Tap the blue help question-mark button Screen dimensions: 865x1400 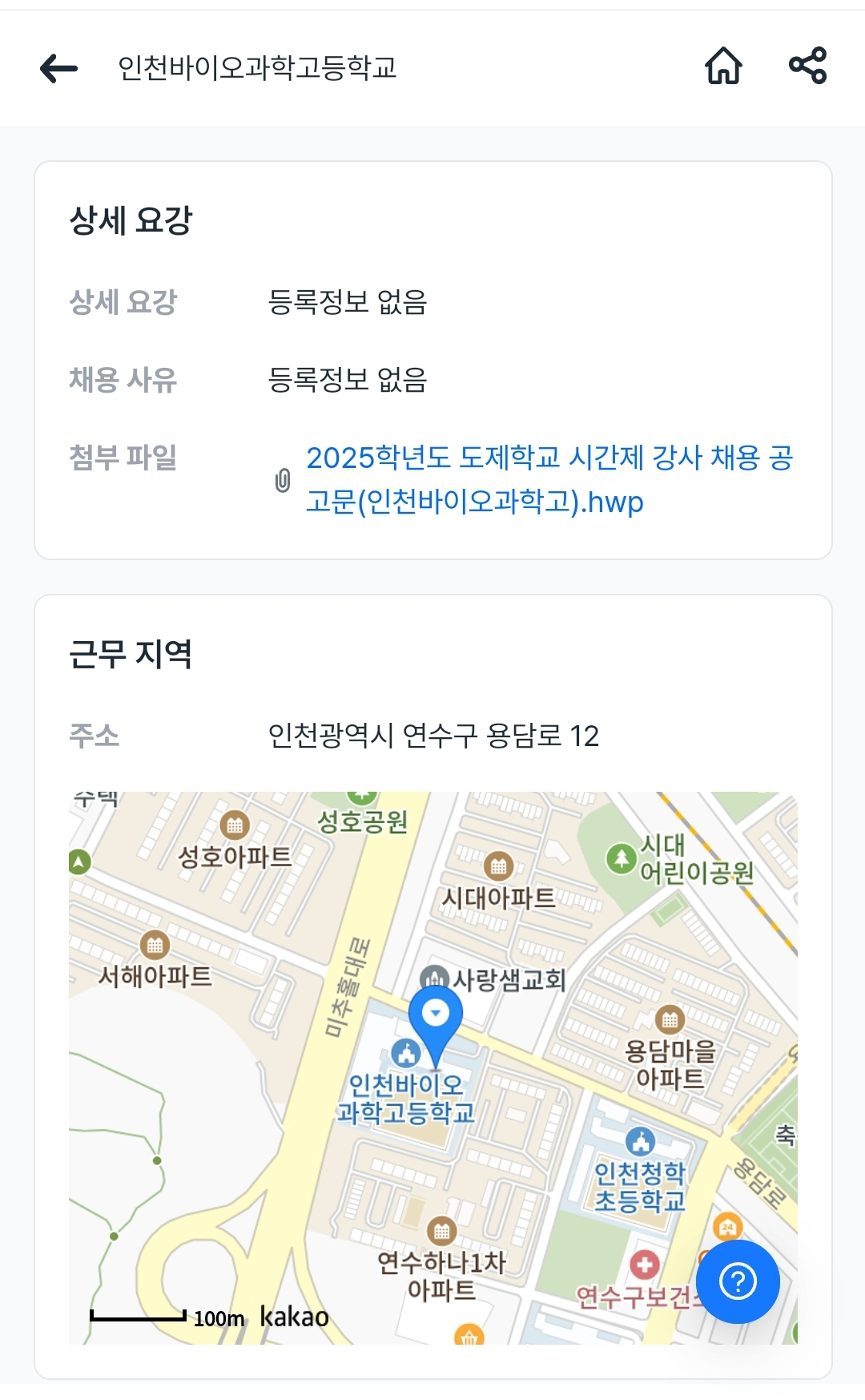[738, 1281]
